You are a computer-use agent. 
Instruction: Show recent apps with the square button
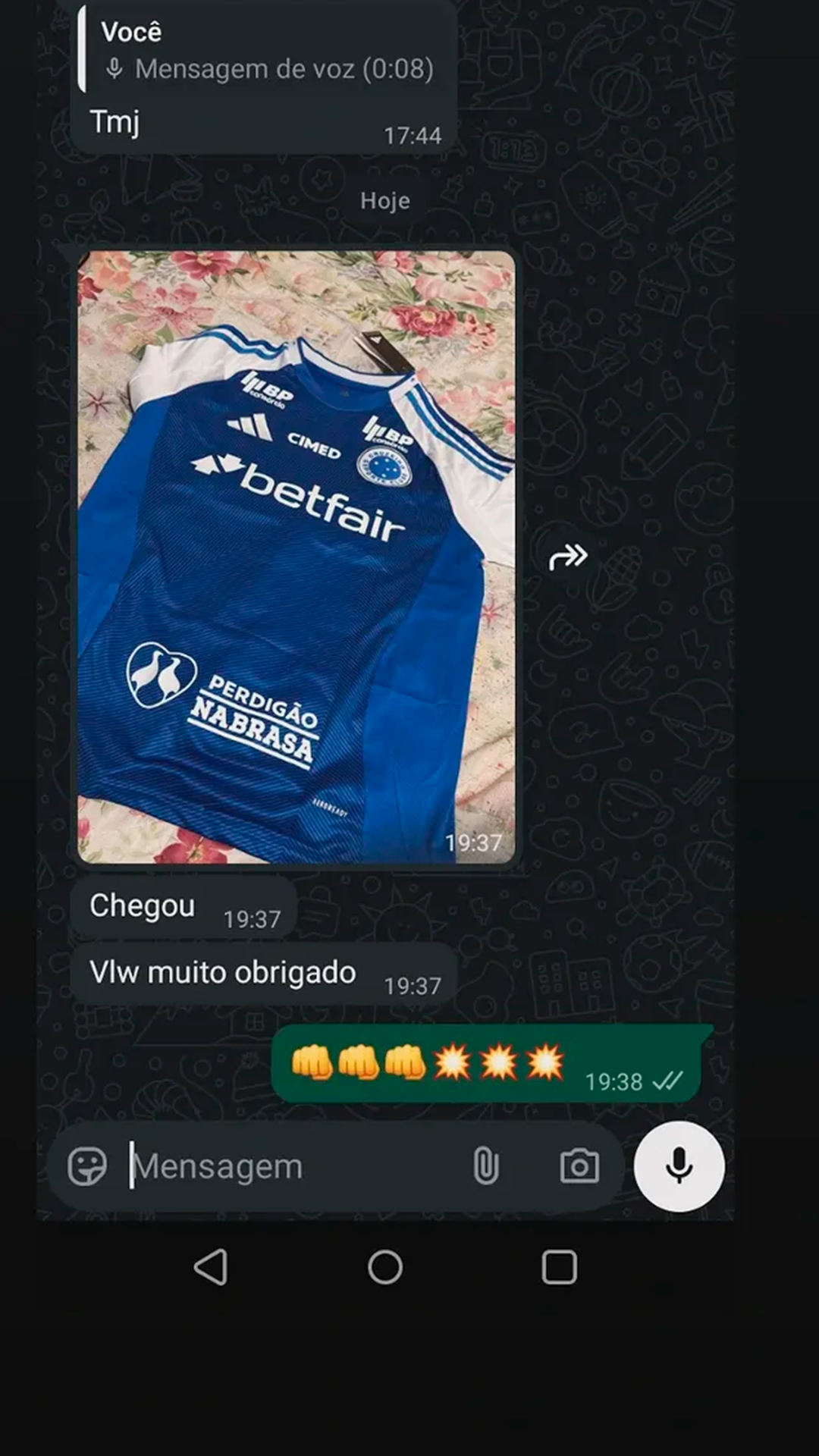click(559, 1267)
